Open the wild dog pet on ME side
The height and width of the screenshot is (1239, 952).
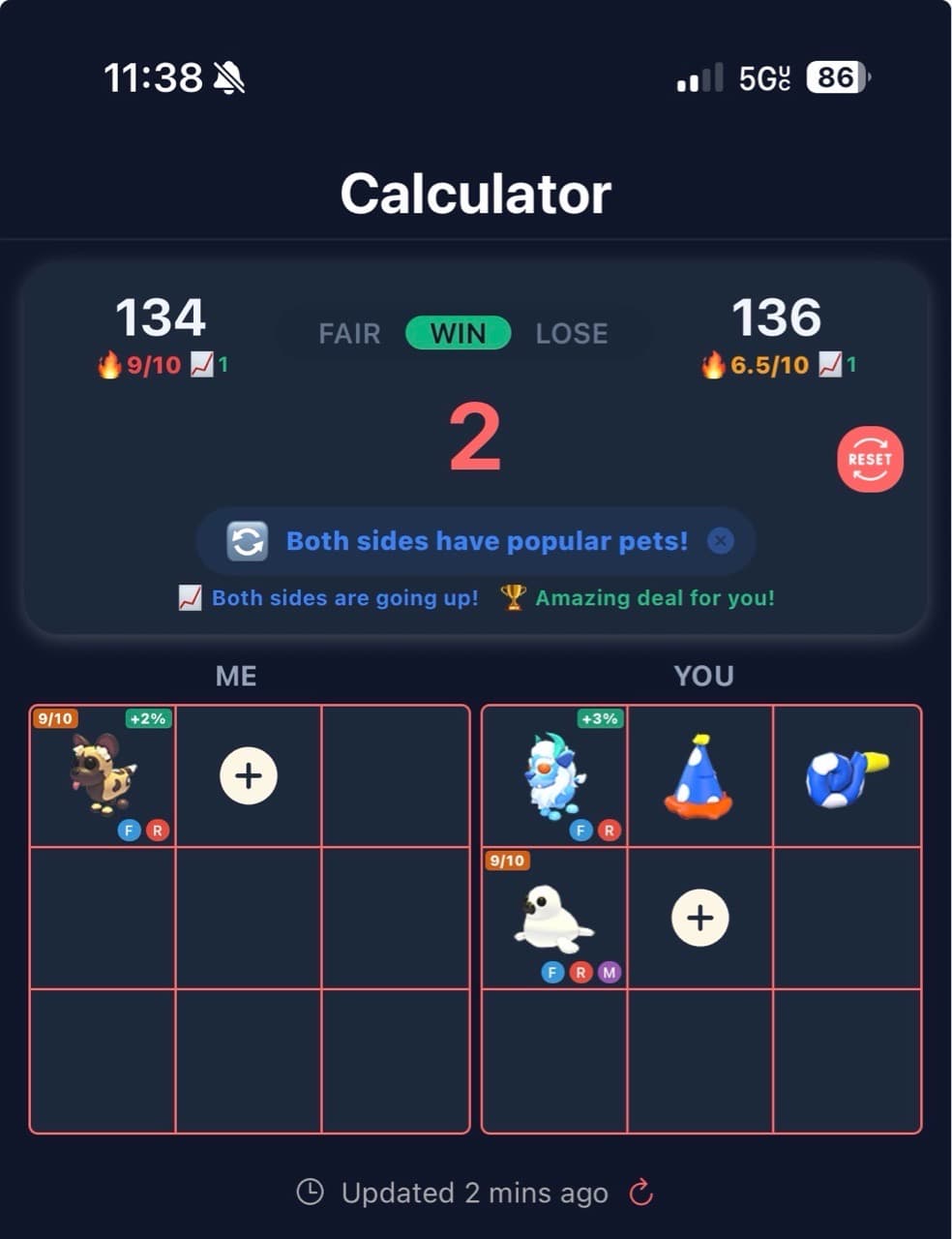(104, 774)
